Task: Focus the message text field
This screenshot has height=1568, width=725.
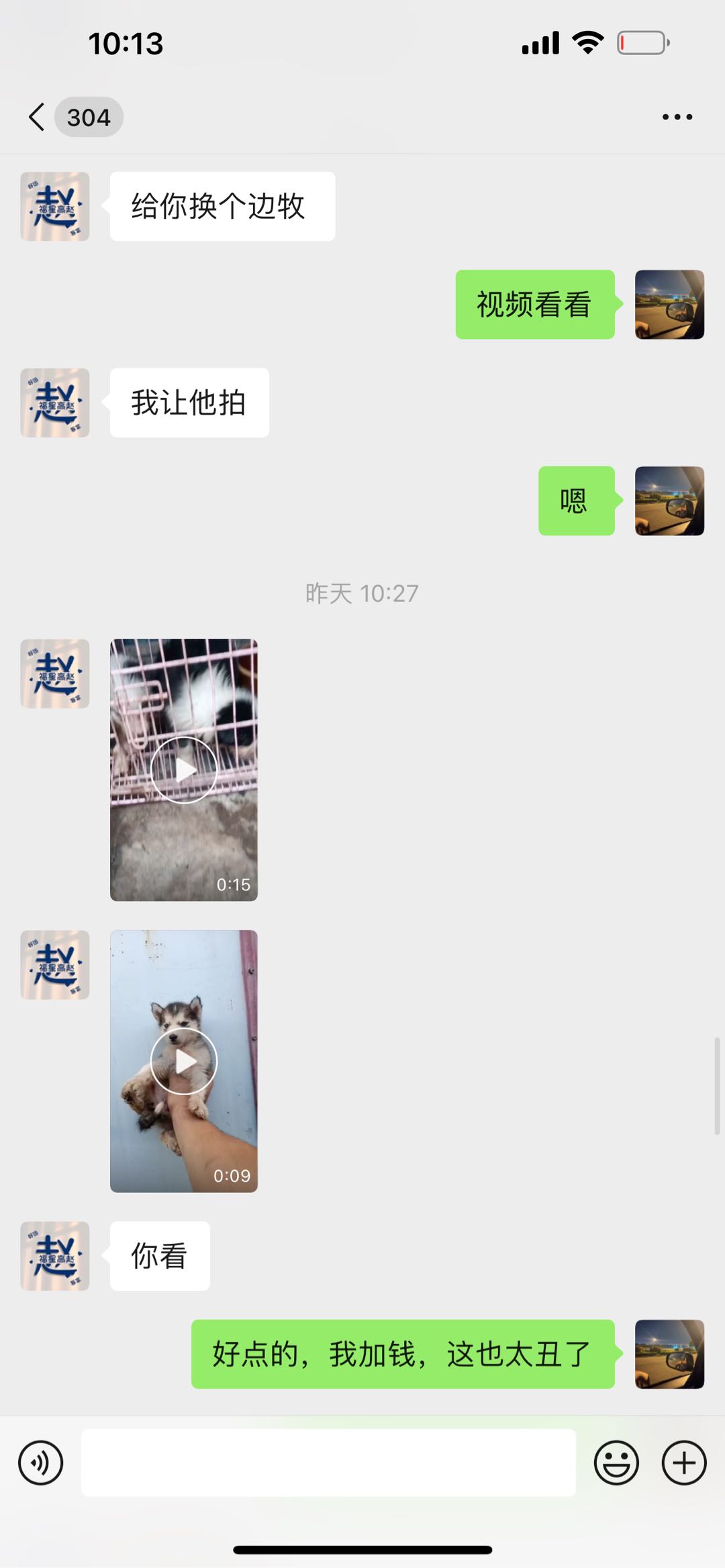Action: pyautogui.click(x=328, y=1463)
